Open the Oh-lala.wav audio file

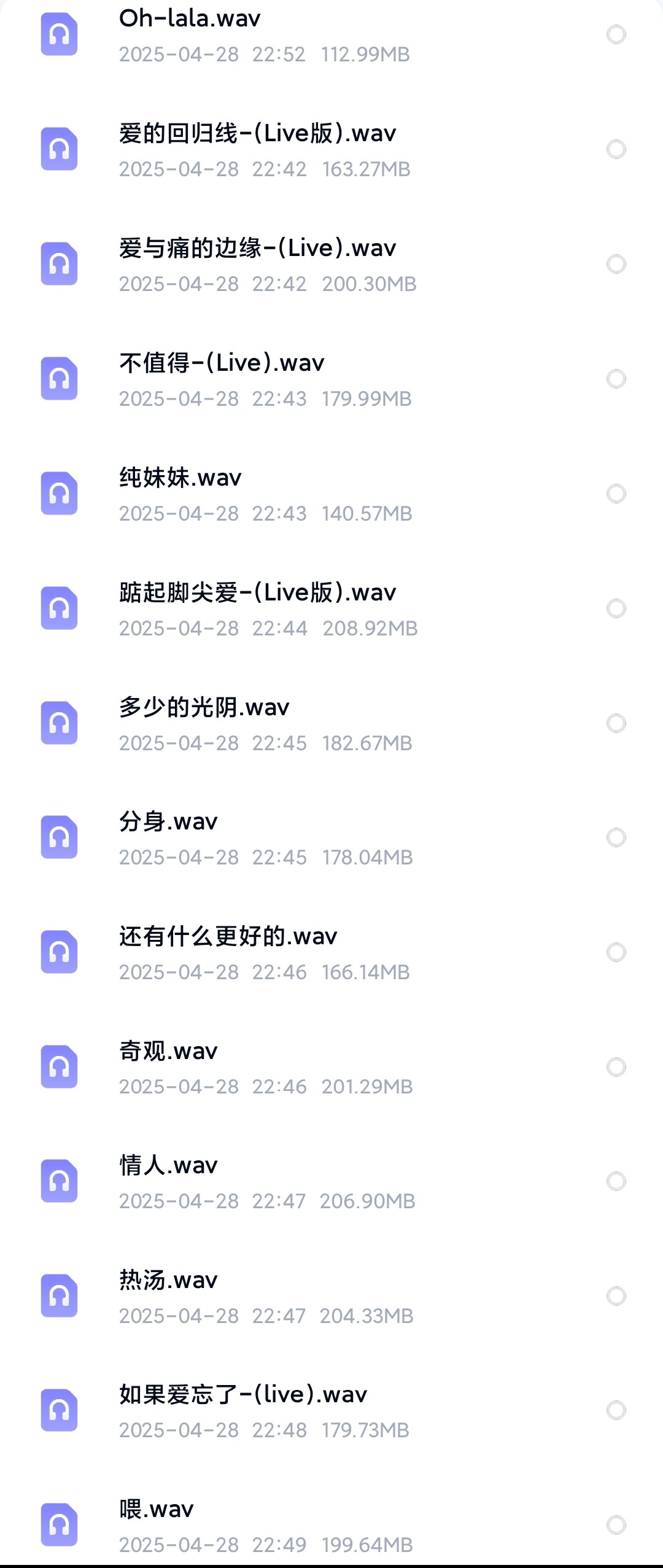[190, 20]
